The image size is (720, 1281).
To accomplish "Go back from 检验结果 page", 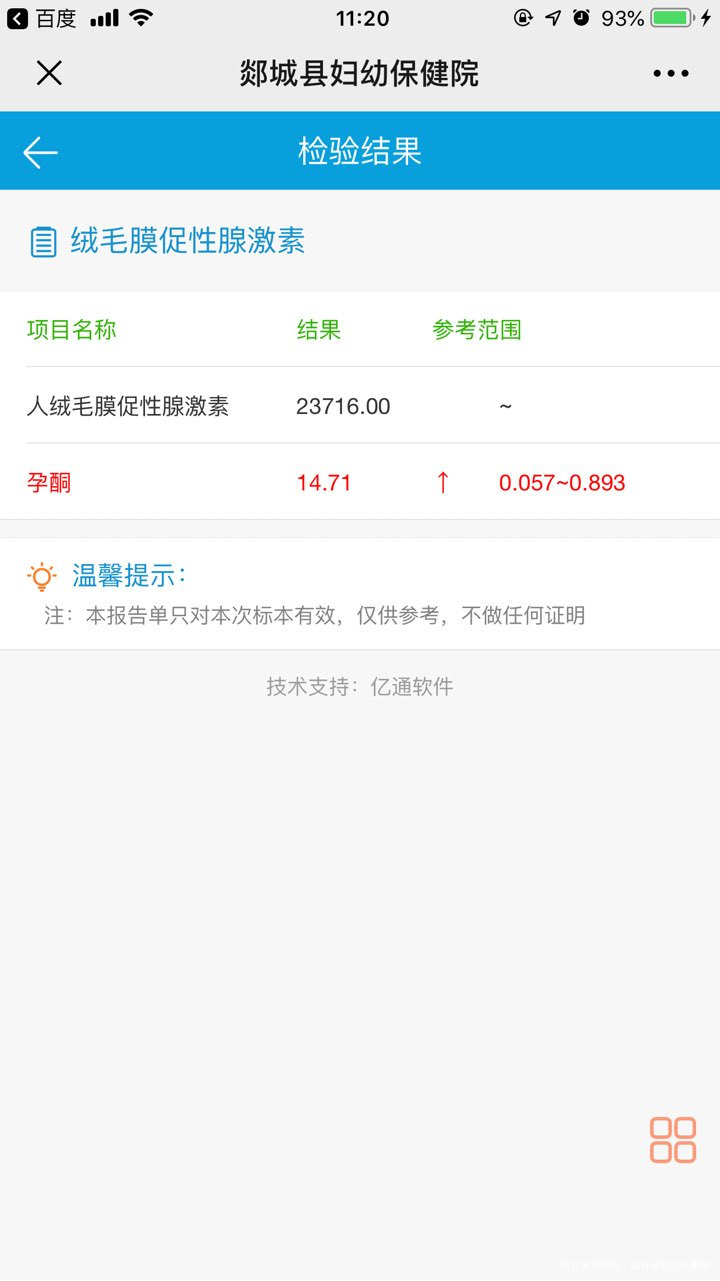I will (40, 152).
